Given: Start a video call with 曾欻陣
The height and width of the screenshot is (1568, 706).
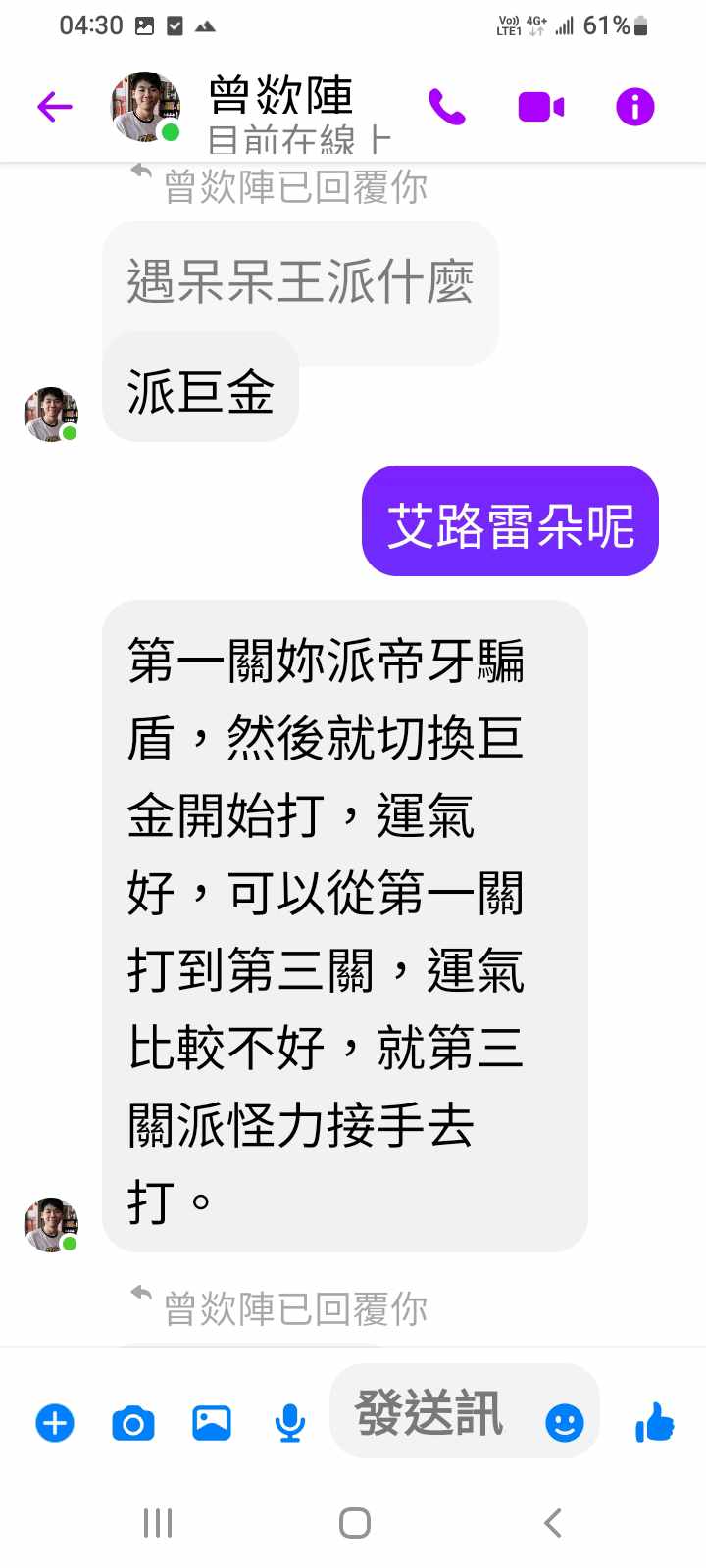Looking at the screenshot, I should 540,106.
